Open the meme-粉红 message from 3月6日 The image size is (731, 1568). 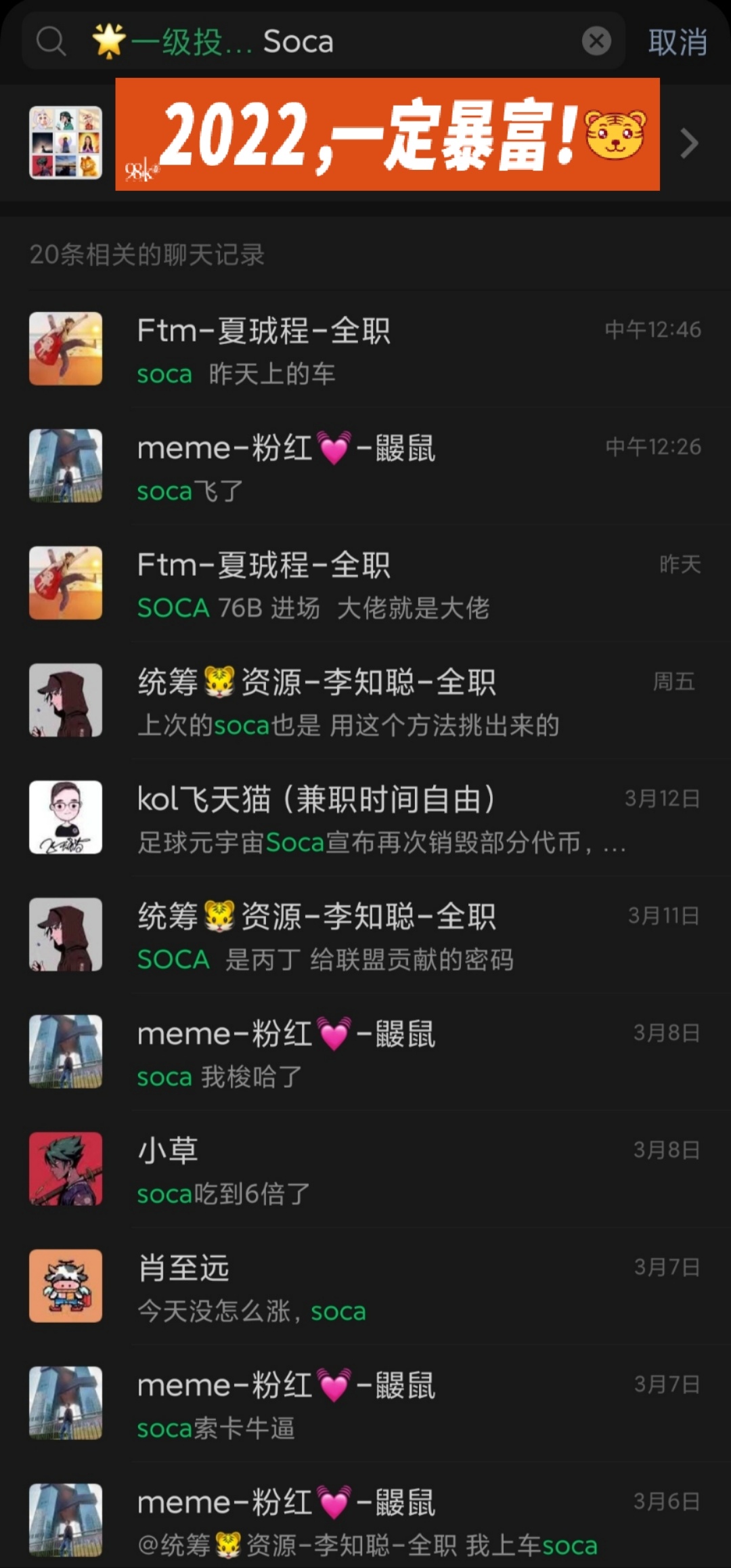365,1521
